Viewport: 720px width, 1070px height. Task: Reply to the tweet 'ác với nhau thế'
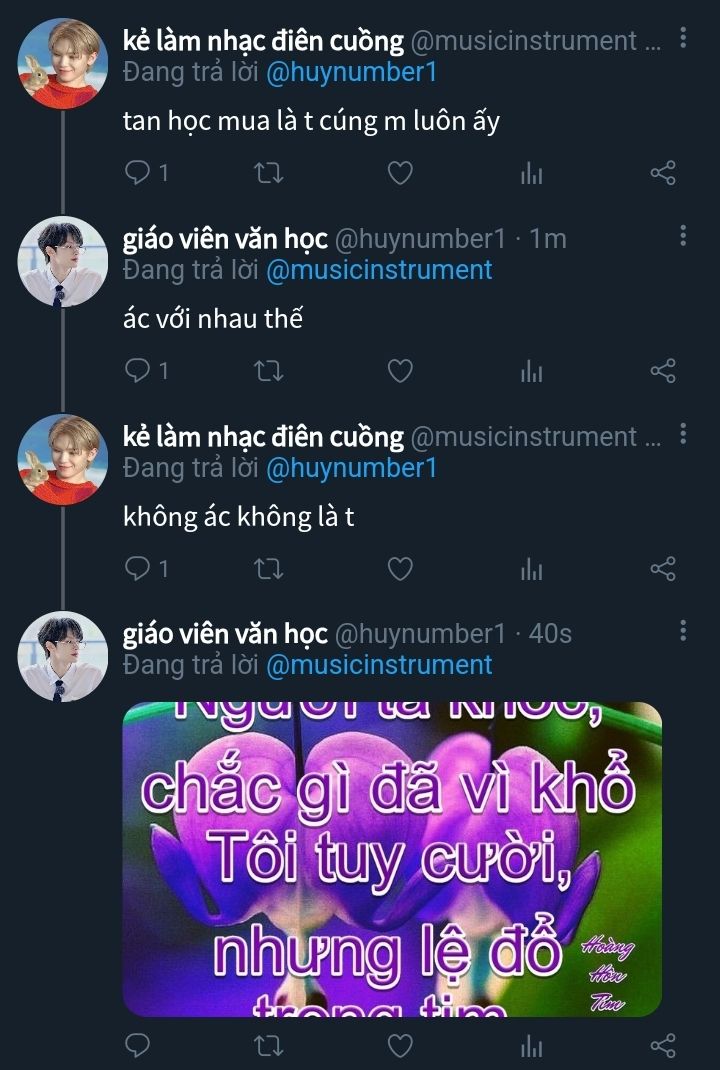[x=137, y=372]
